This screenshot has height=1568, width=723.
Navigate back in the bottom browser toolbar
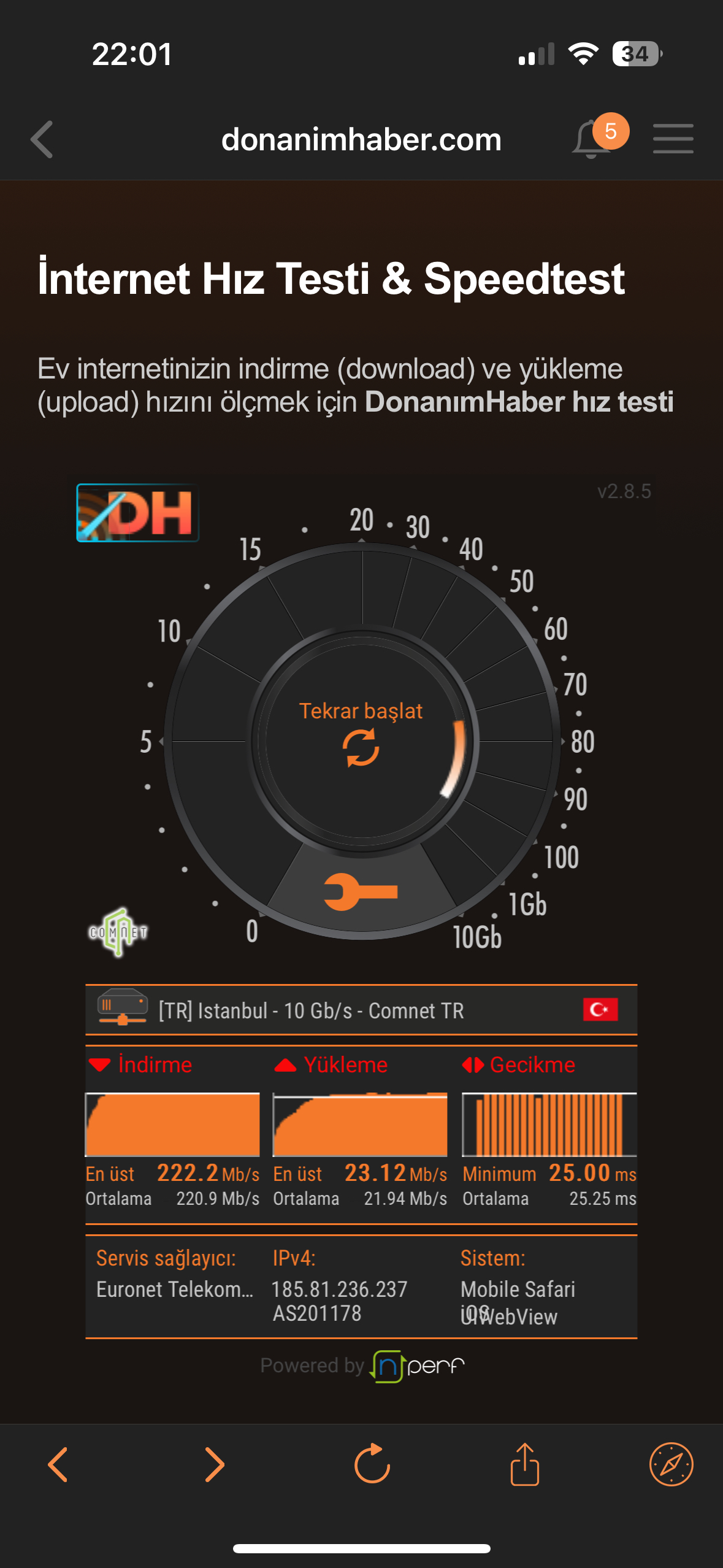[x=58, y=1464]
